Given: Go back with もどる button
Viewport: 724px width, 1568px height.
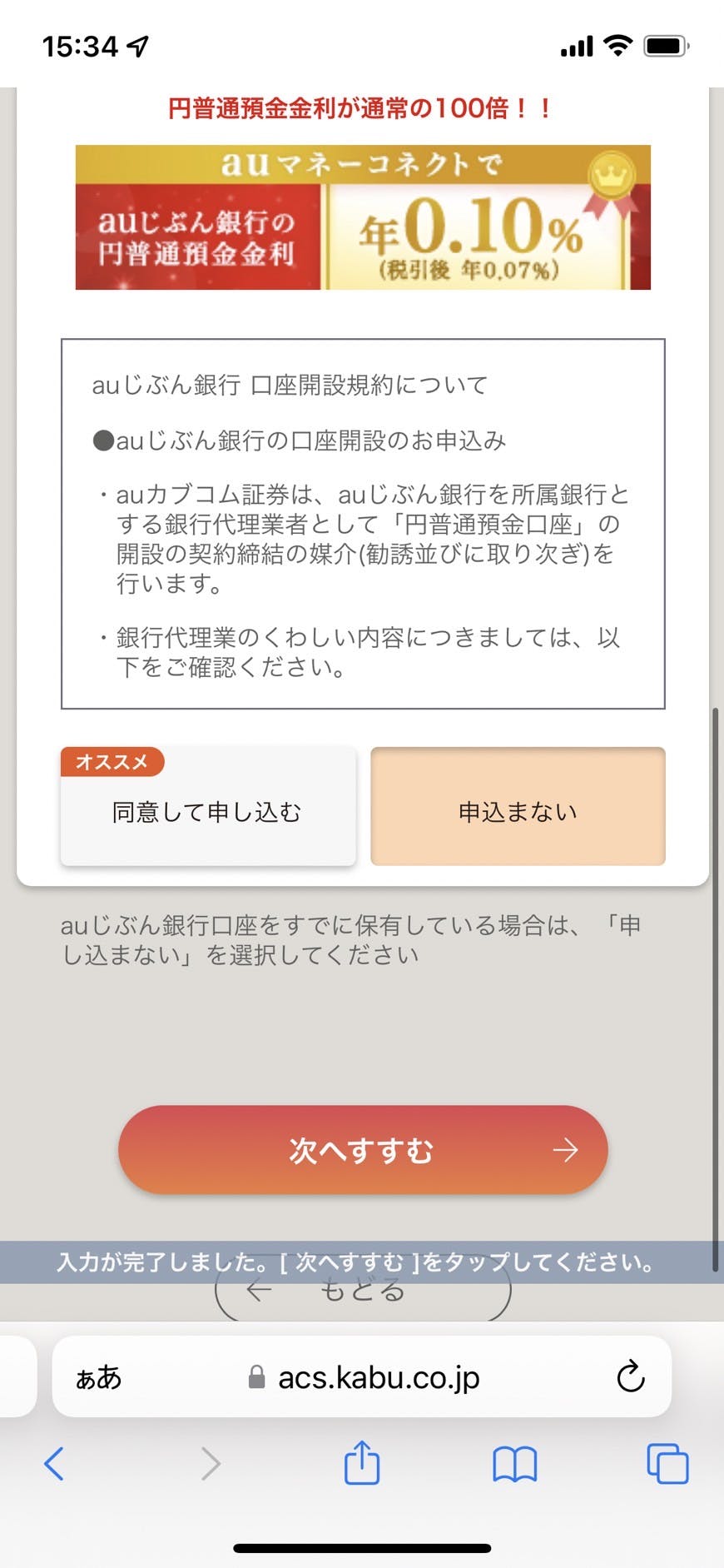Looking at the screenshot, I should coord(363,1297).
